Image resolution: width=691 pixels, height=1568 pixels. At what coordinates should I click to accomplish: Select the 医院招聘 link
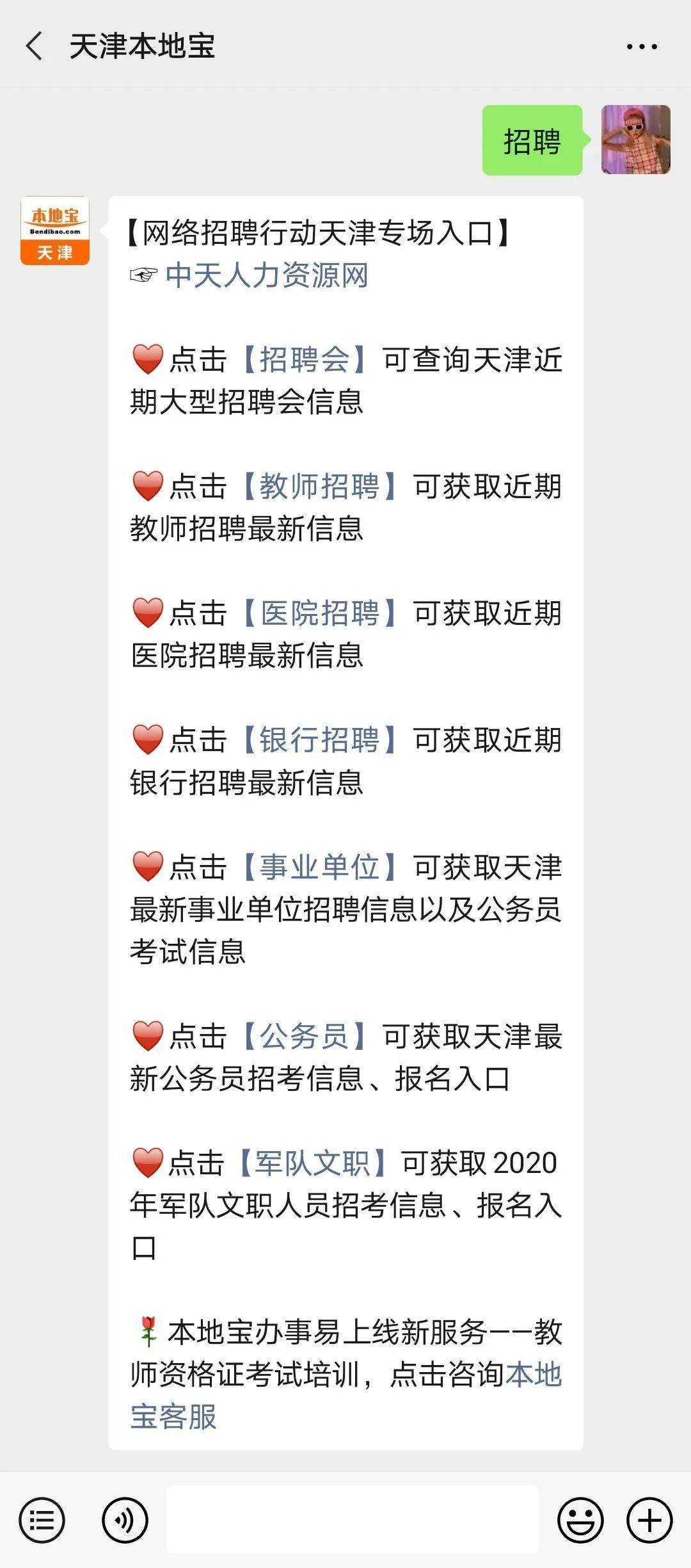(x=319, y=613)
